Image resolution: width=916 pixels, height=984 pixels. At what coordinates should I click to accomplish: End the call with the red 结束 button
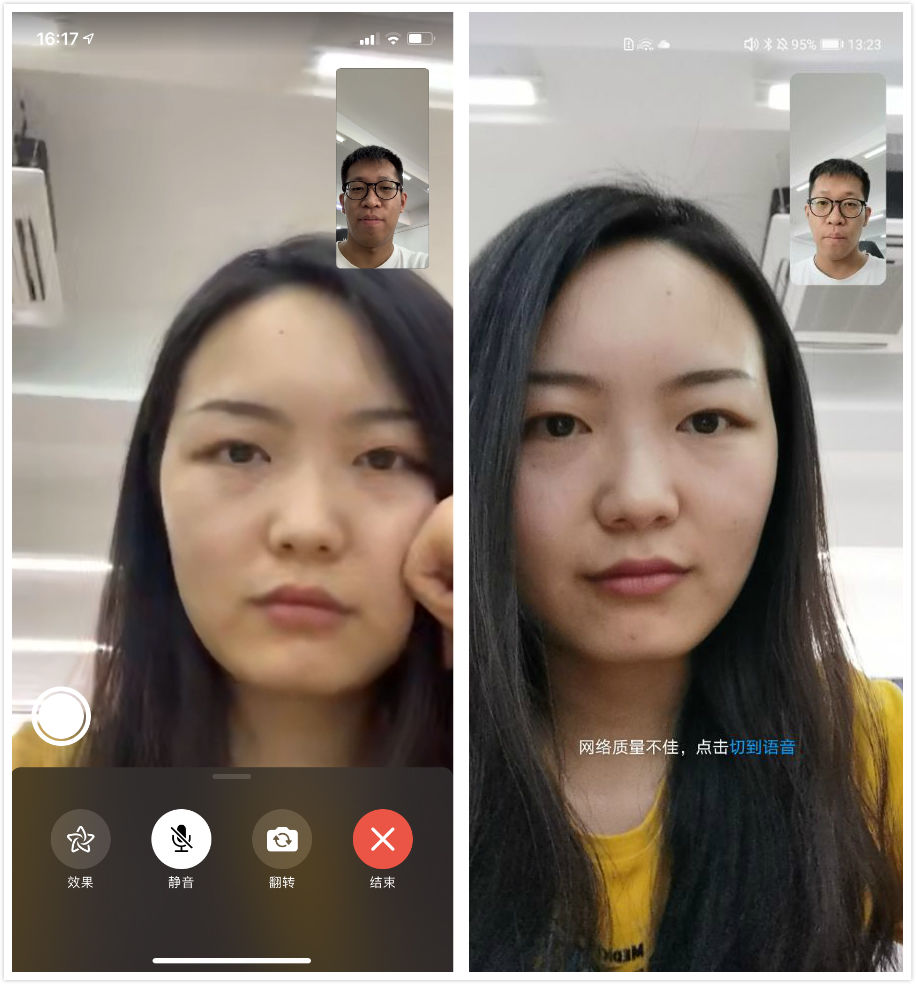tap(382, 839)
